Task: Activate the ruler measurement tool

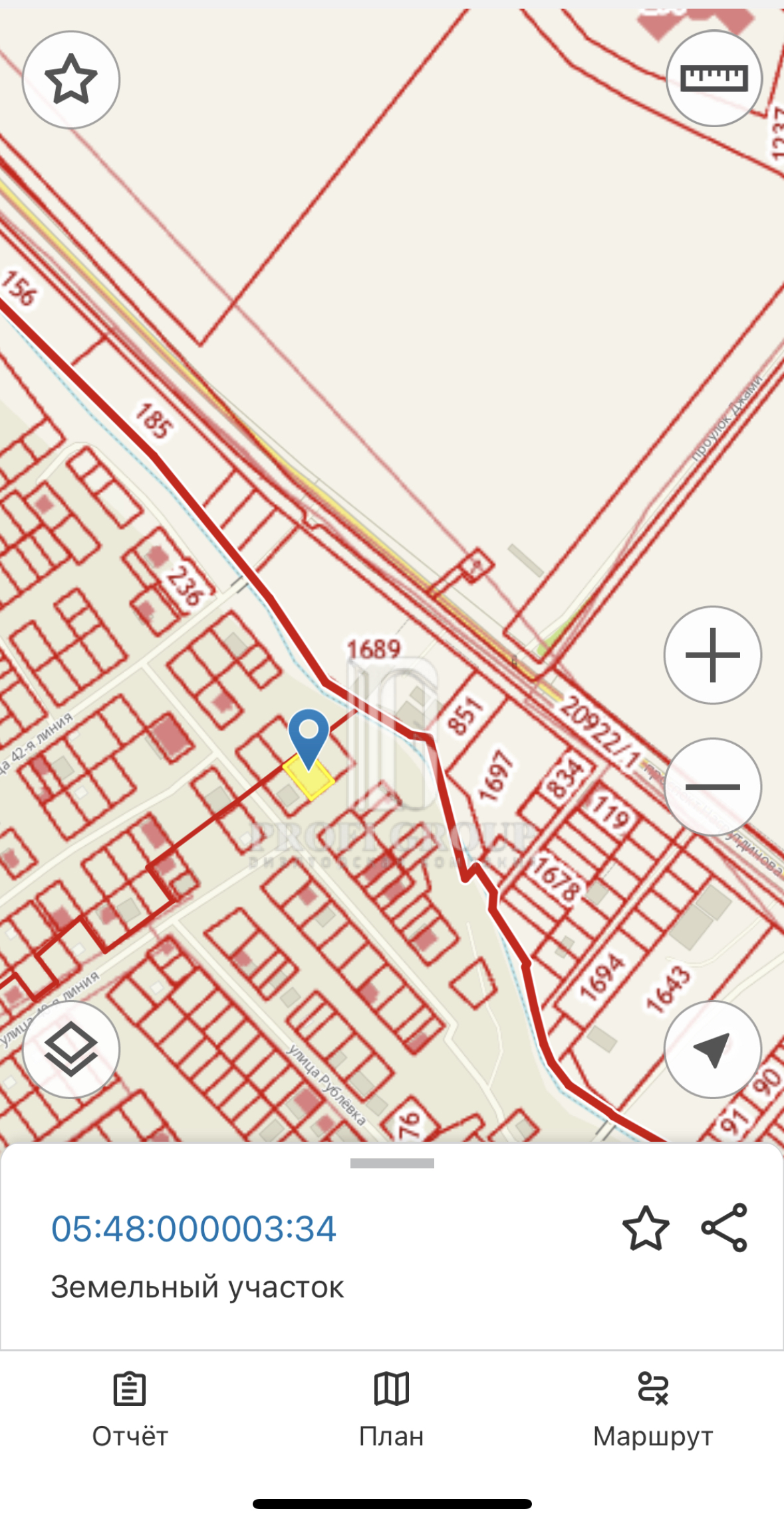Action: (714, 78)
